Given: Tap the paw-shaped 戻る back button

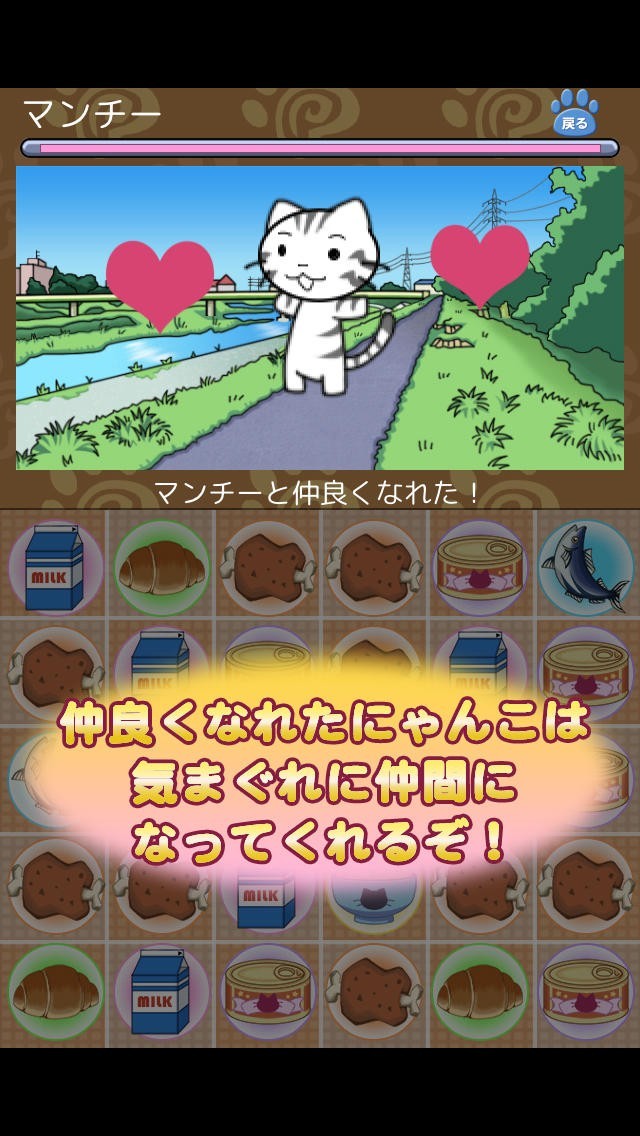Looking at the screenshot, I should tap(574, 114).
